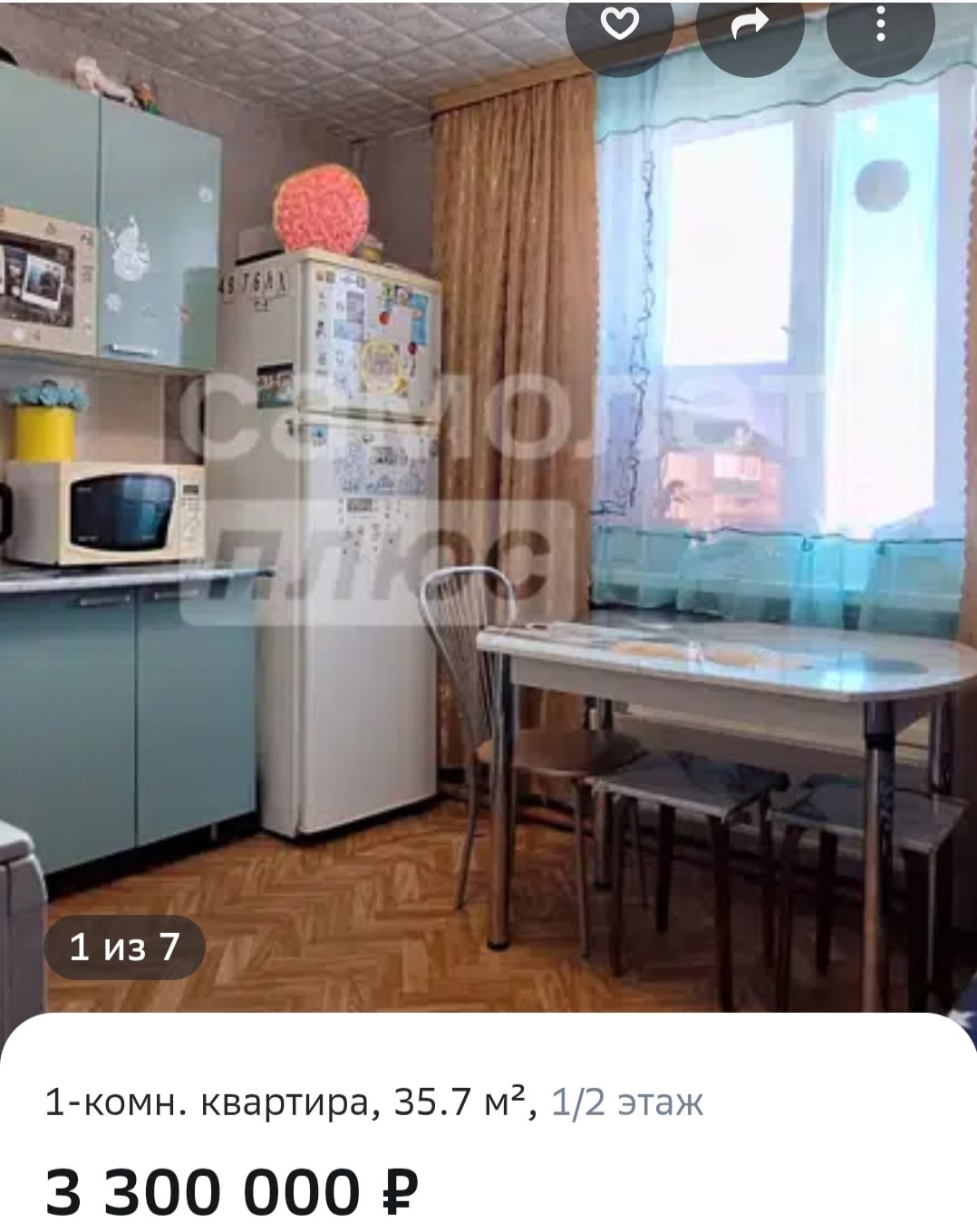Viewport: 977px width, 1232px height.
Task: Open the three-dot overflow menu
Action: coord(880,26)
